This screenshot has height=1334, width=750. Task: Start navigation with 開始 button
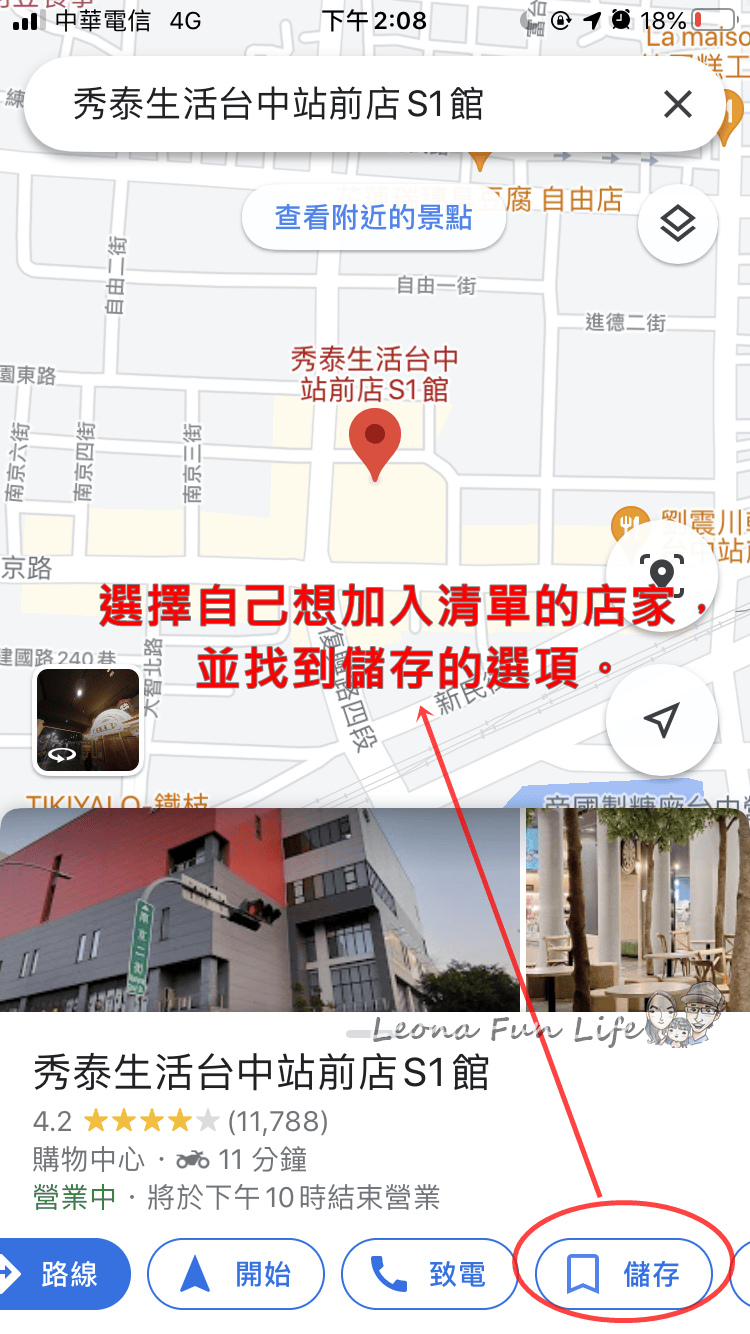click(x=236, y=1274)
